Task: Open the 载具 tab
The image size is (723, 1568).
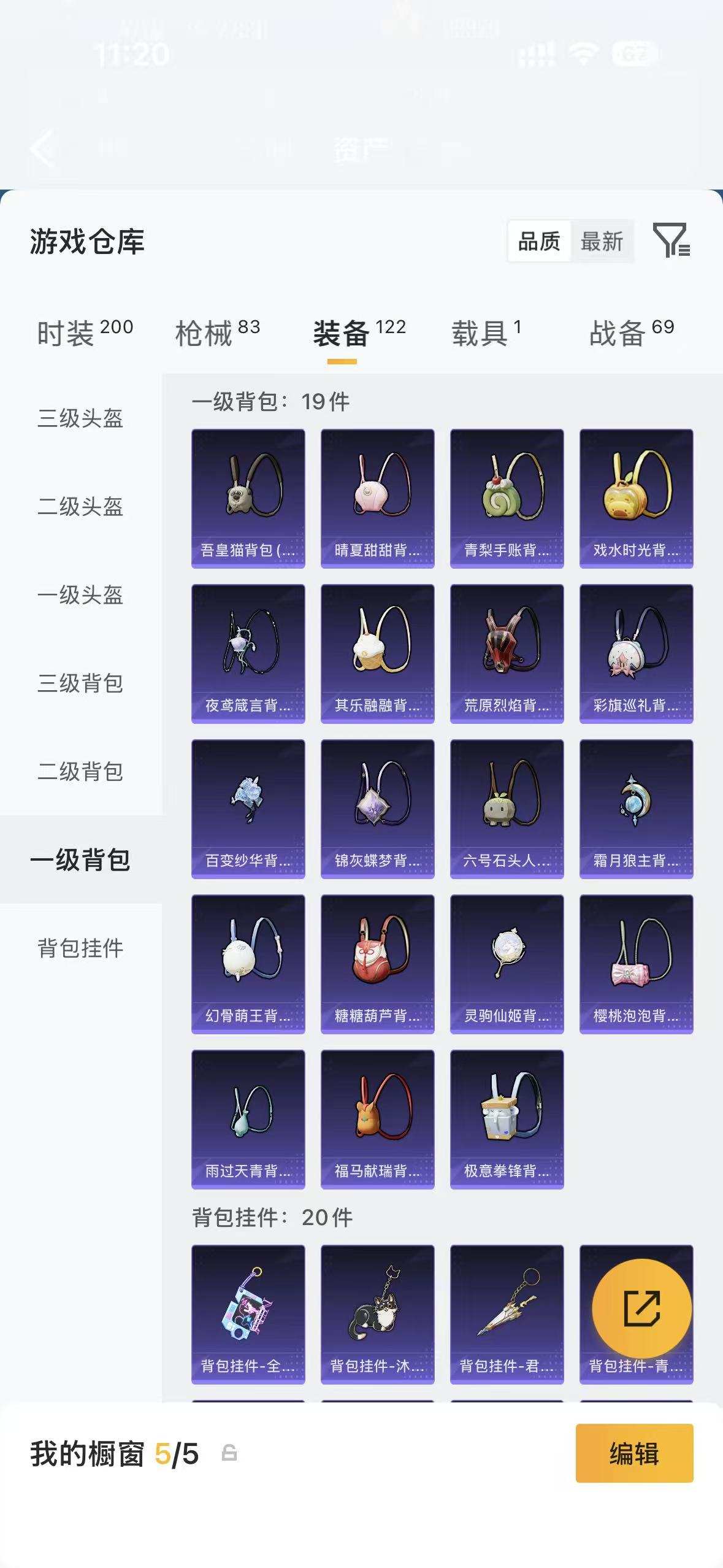Action: coord(486,333)
